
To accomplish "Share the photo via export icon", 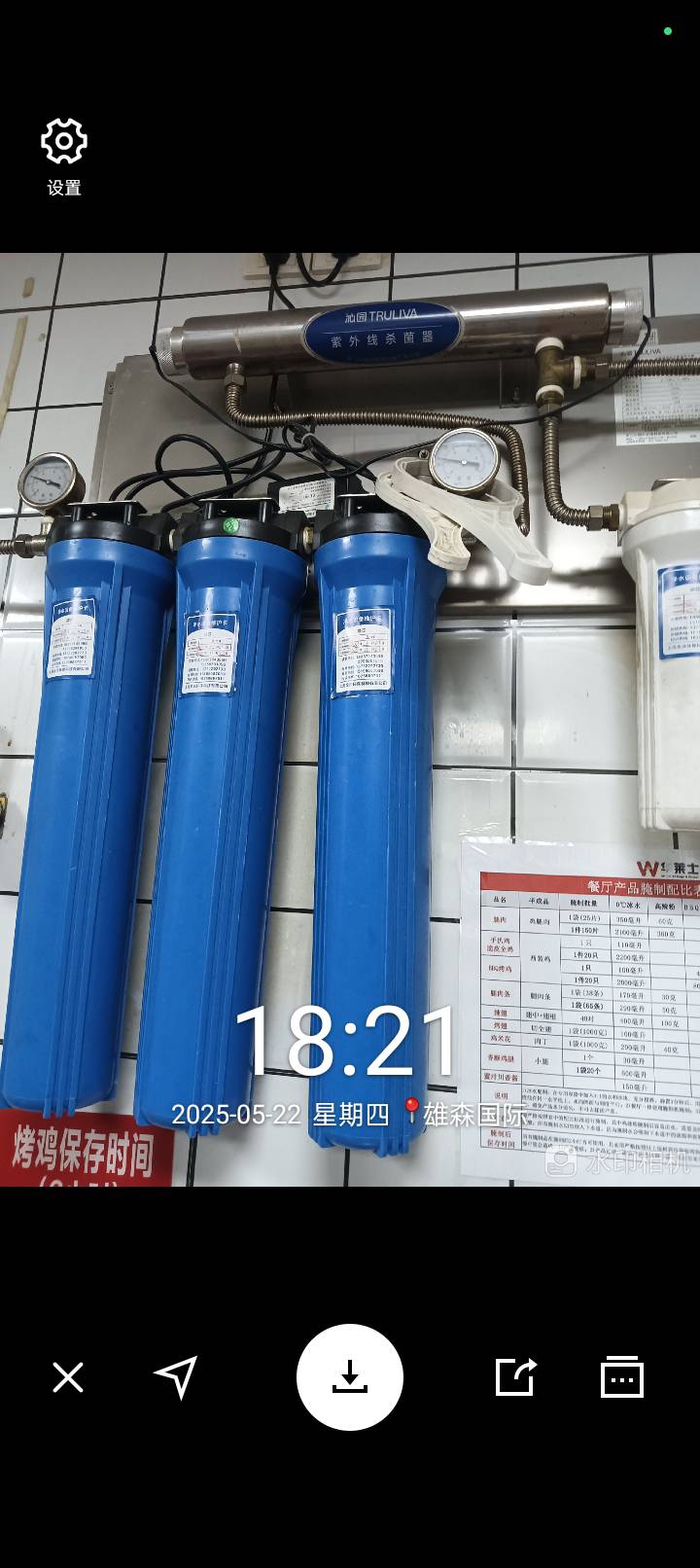I will (x=515, y=1376).
